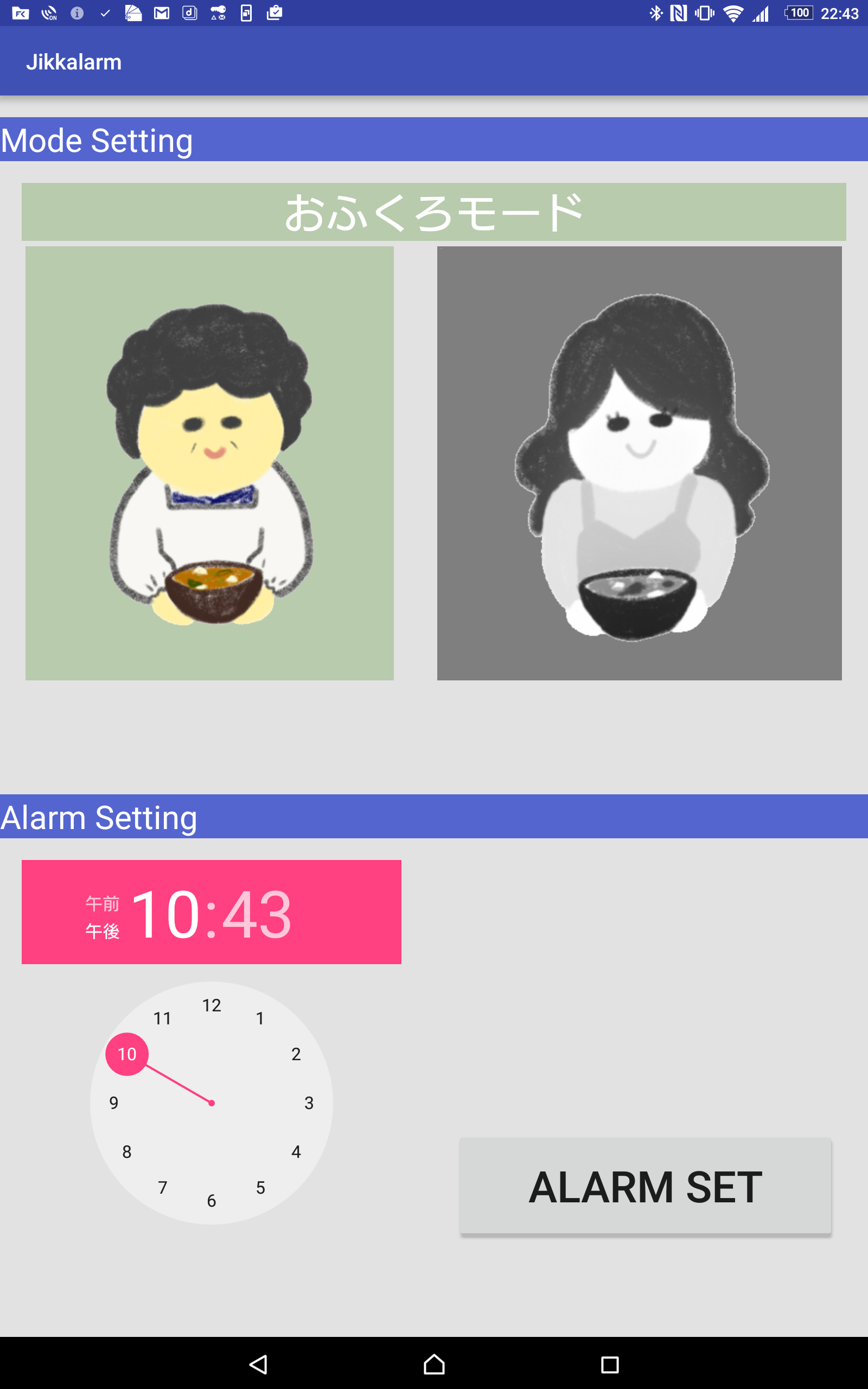Tap the minutes value 43 in the time header

click(257, 914)
